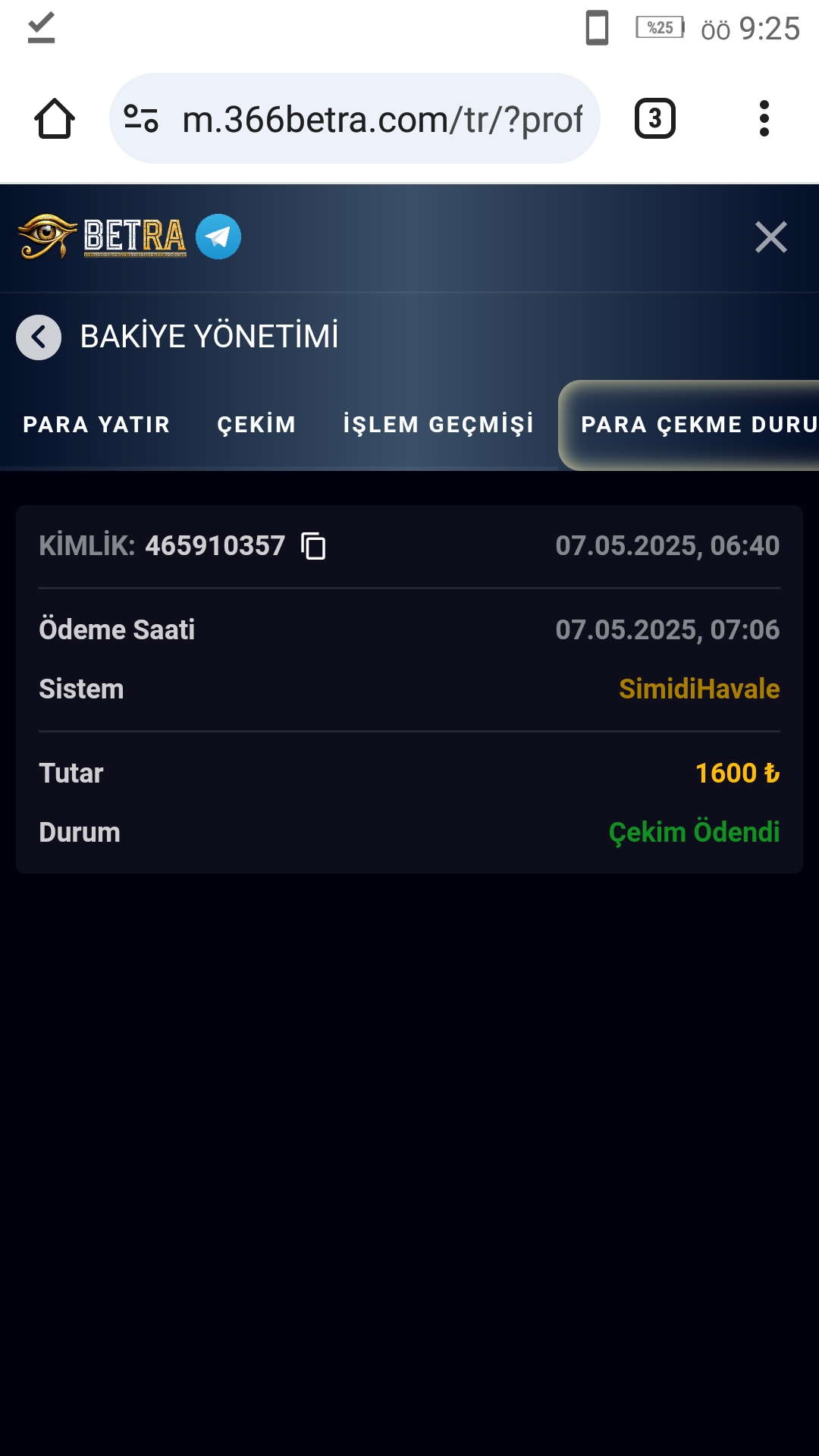Viewport: 819px width, 1456px height.
Task: Tap the download complete icon in status bar
Action: click(39, 29)
